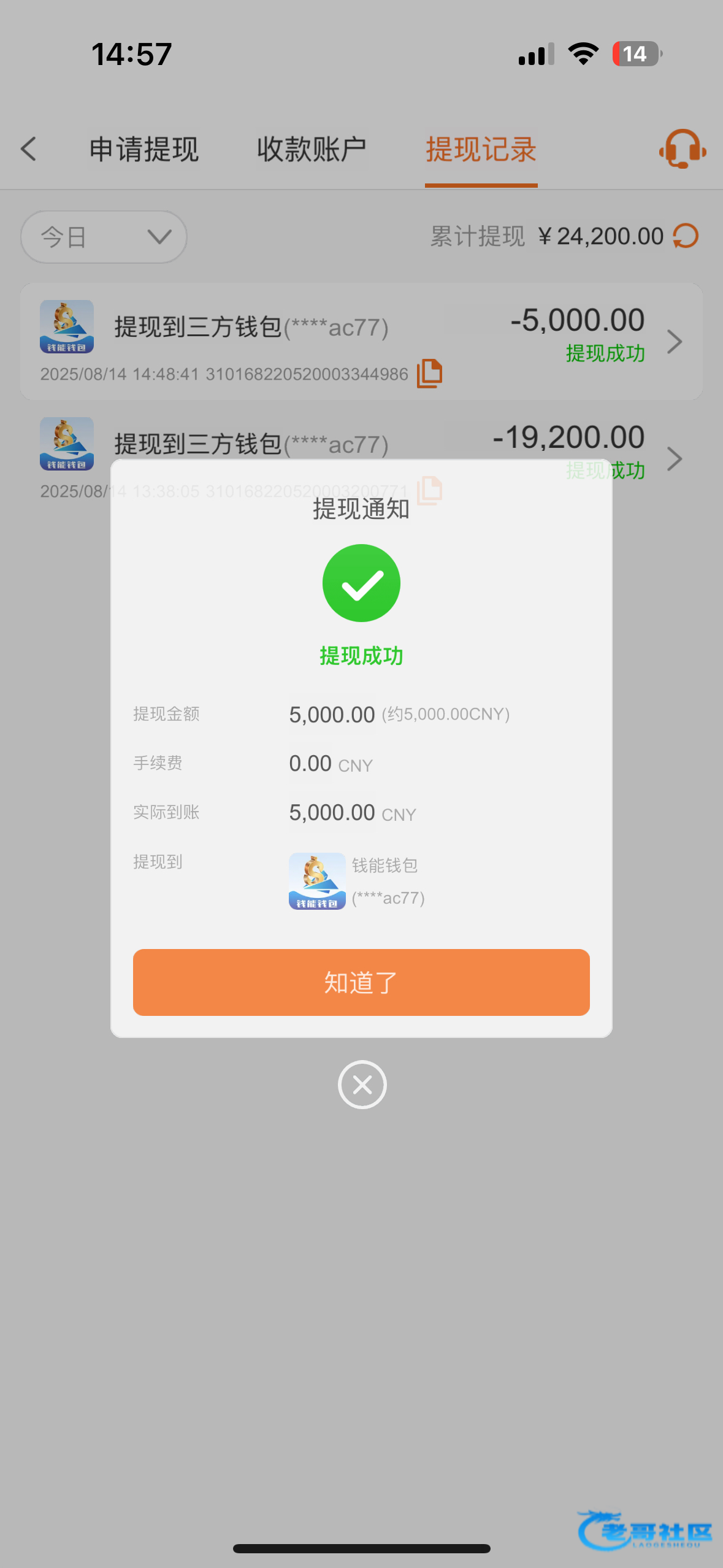Open customer service headset icon
Screen dimensions: 723x1568
click(683, 149)
